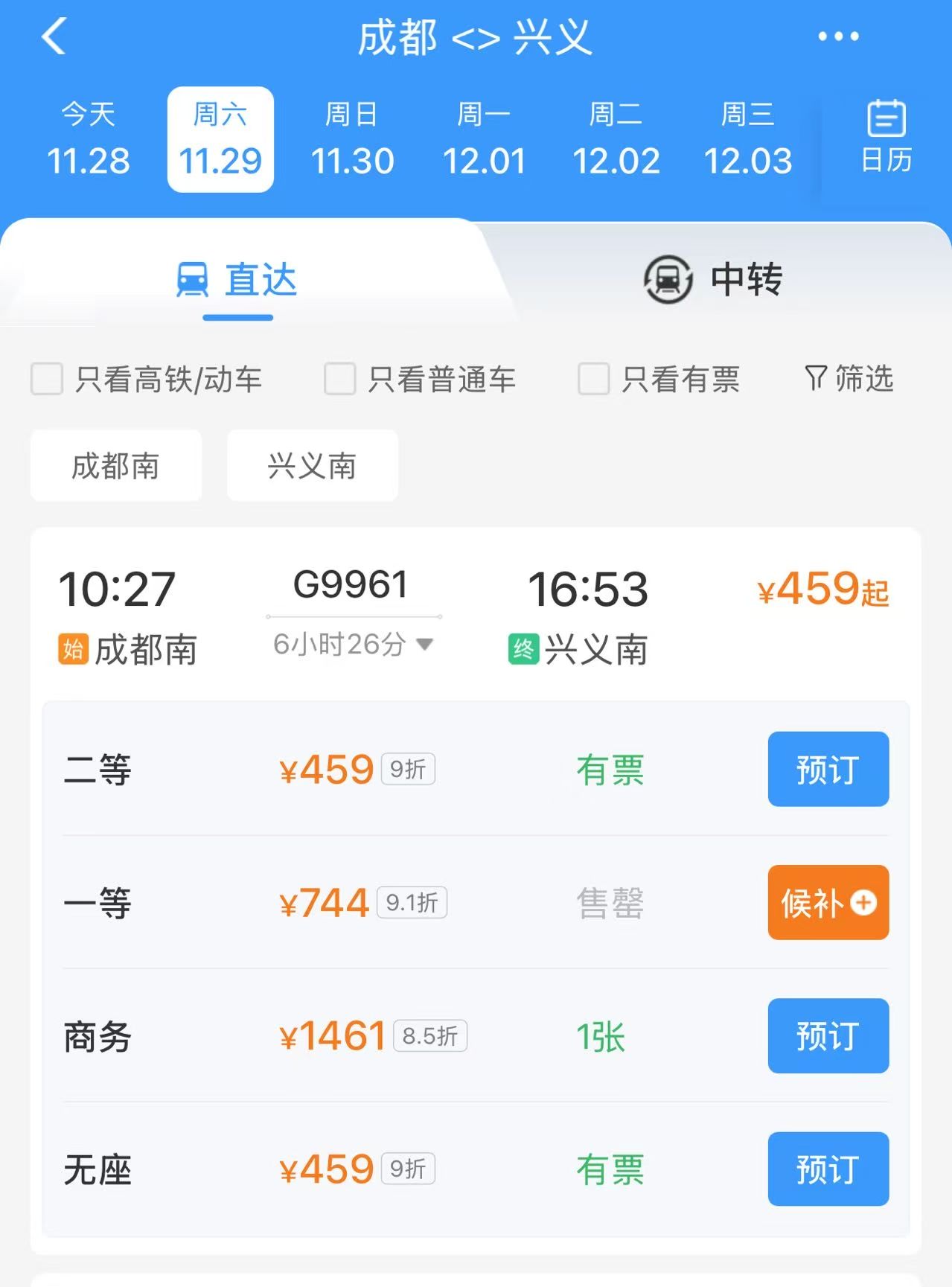The height and width of the screenshot is (1287, 952).
Task: Book the 无座 ticket at ¥459
Action: click(x=828, y=1169)
